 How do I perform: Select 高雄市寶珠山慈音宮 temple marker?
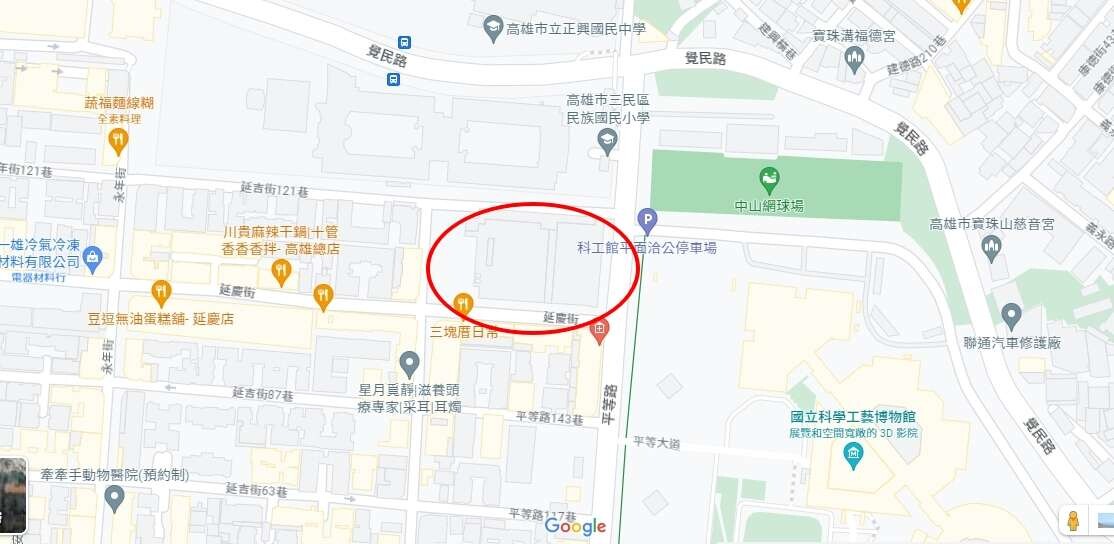coord(993,247)
